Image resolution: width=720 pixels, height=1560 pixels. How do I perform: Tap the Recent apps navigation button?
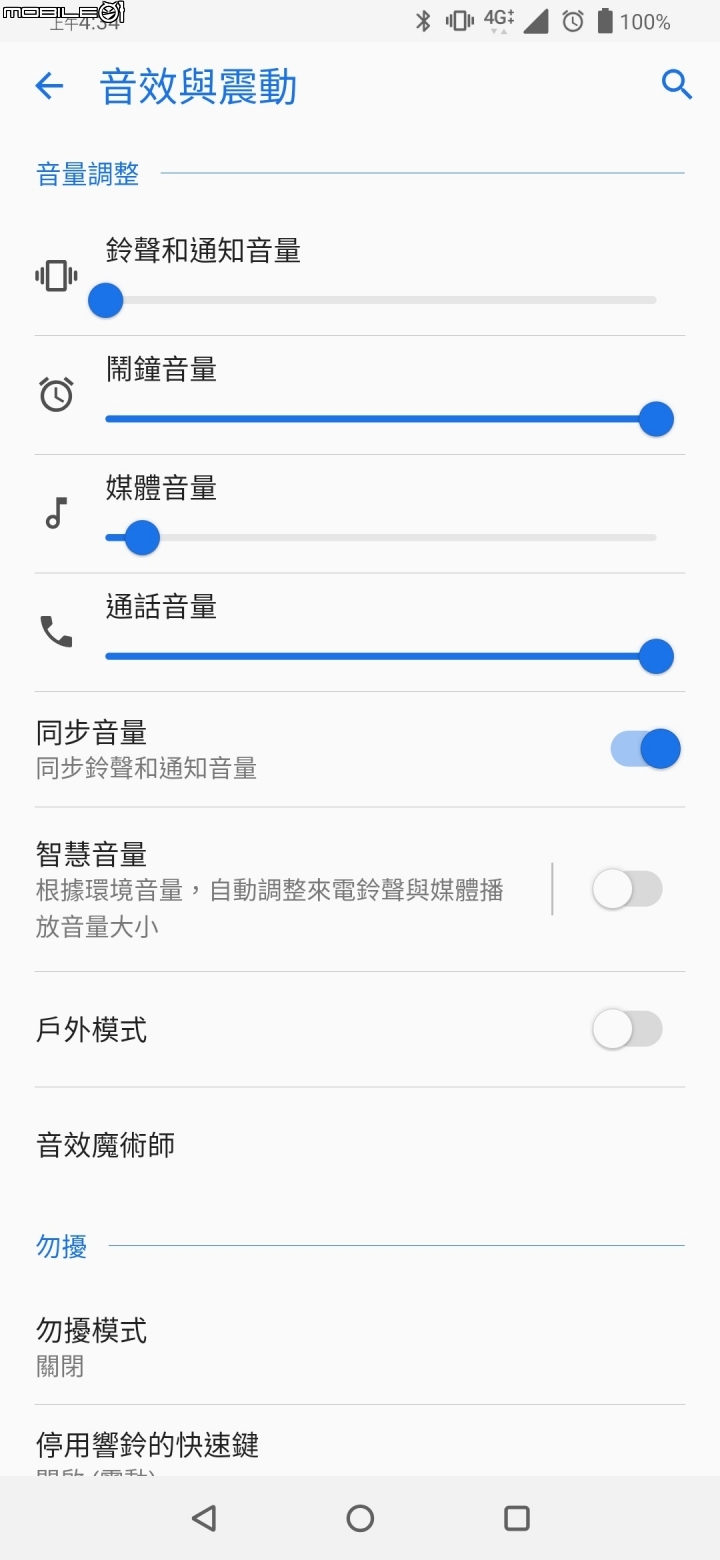(x=516, y=1517)
